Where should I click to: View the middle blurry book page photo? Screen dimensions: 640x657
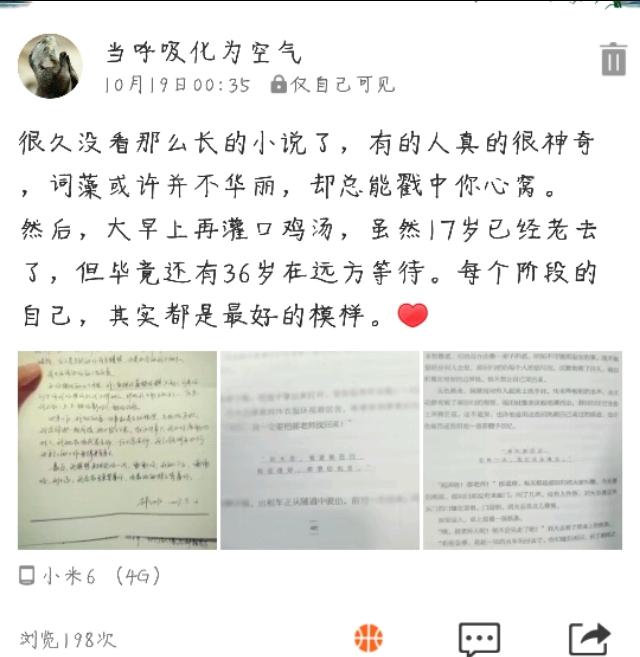pyautogui.click(x=320, y=450)
